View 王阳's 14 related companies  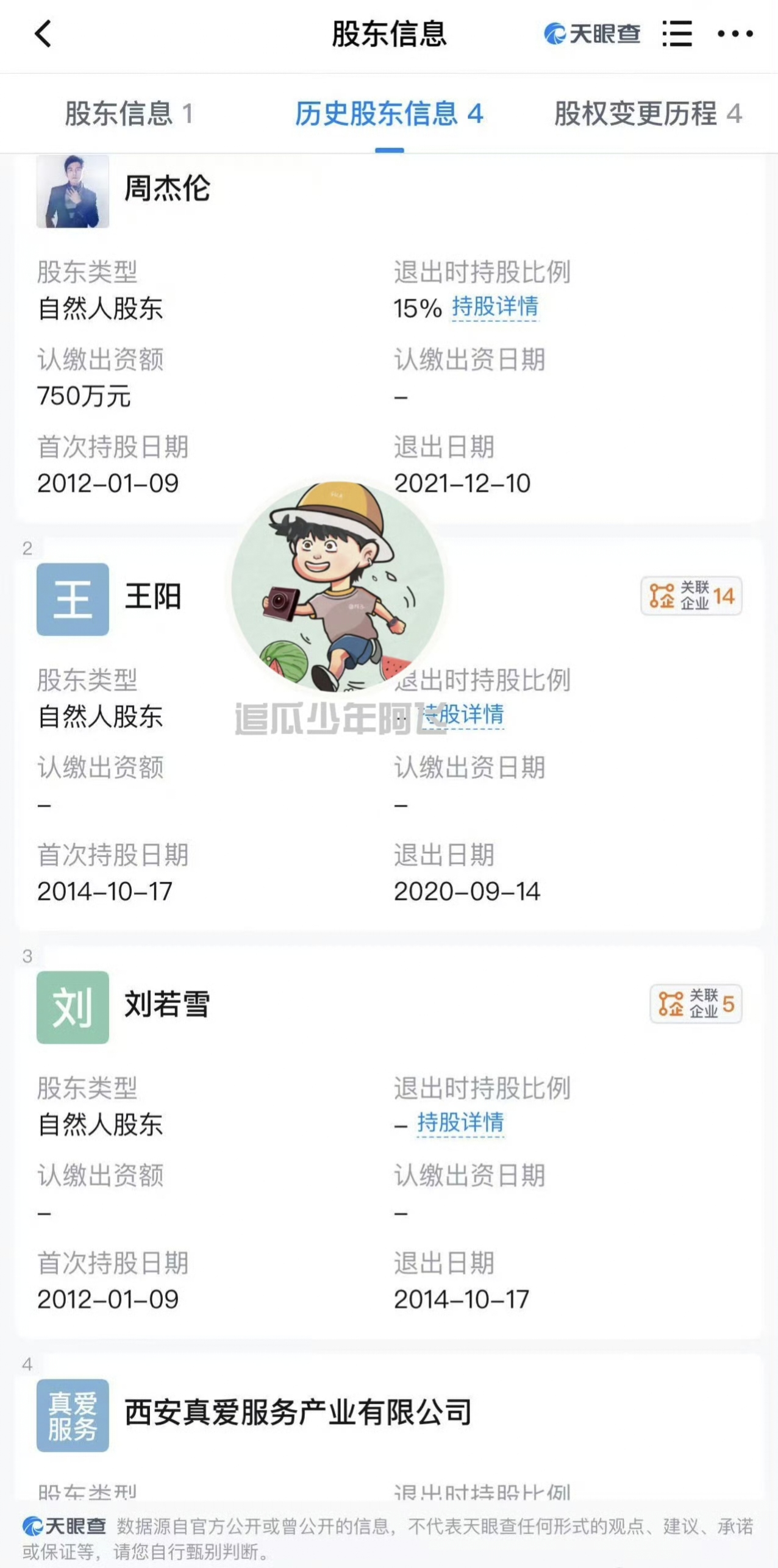(691, 596)
